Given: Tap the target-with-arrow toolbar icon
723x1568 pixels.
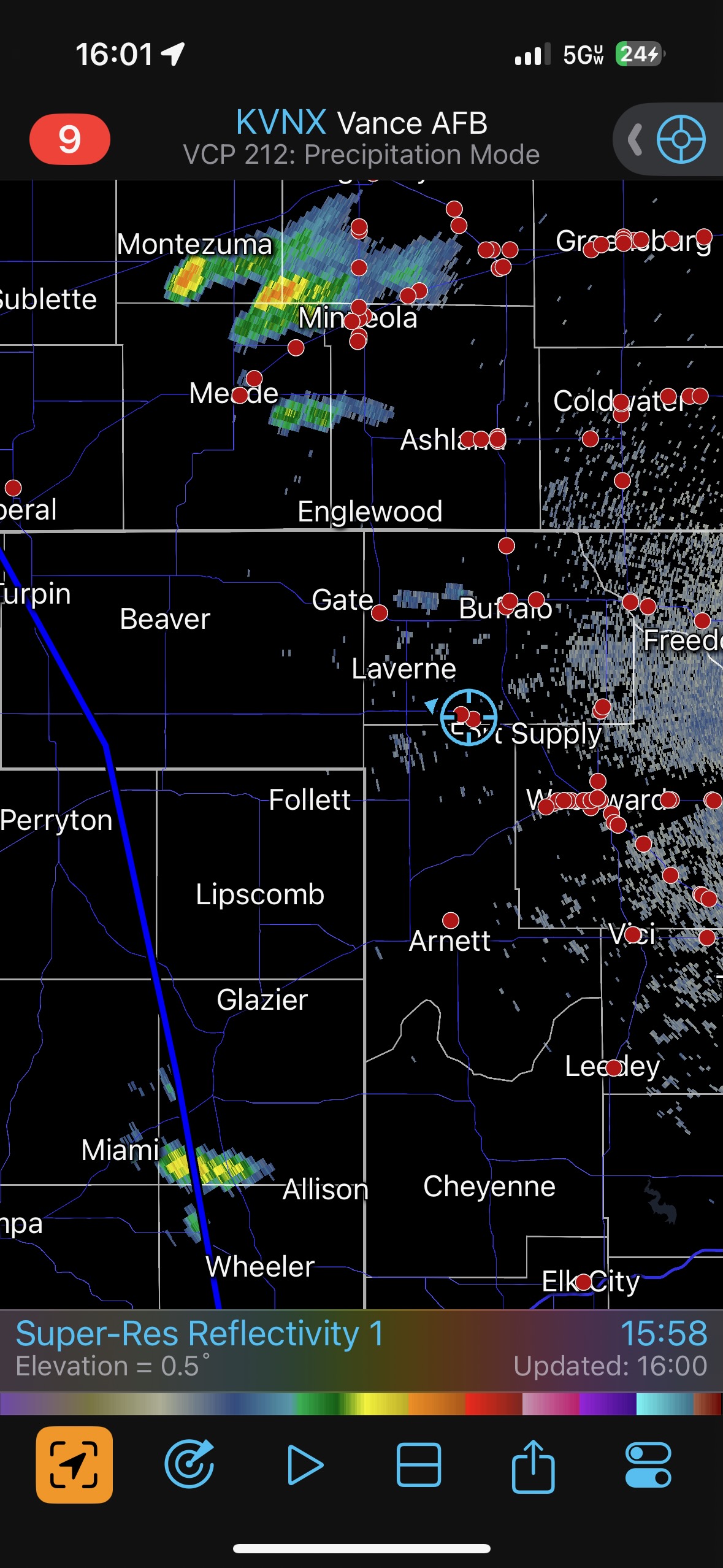Looking at the screenshot, I should click(x=189, y=1465).
